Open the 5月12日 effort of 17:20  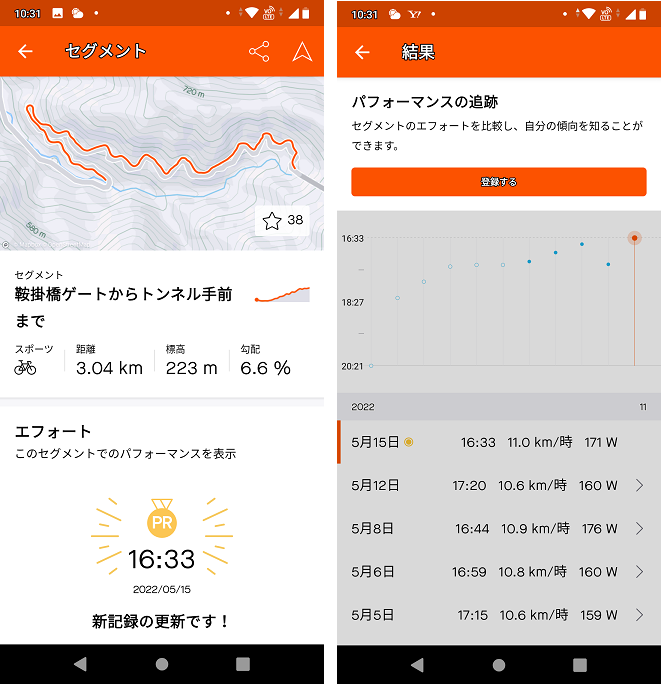click(x=498, y=485)
